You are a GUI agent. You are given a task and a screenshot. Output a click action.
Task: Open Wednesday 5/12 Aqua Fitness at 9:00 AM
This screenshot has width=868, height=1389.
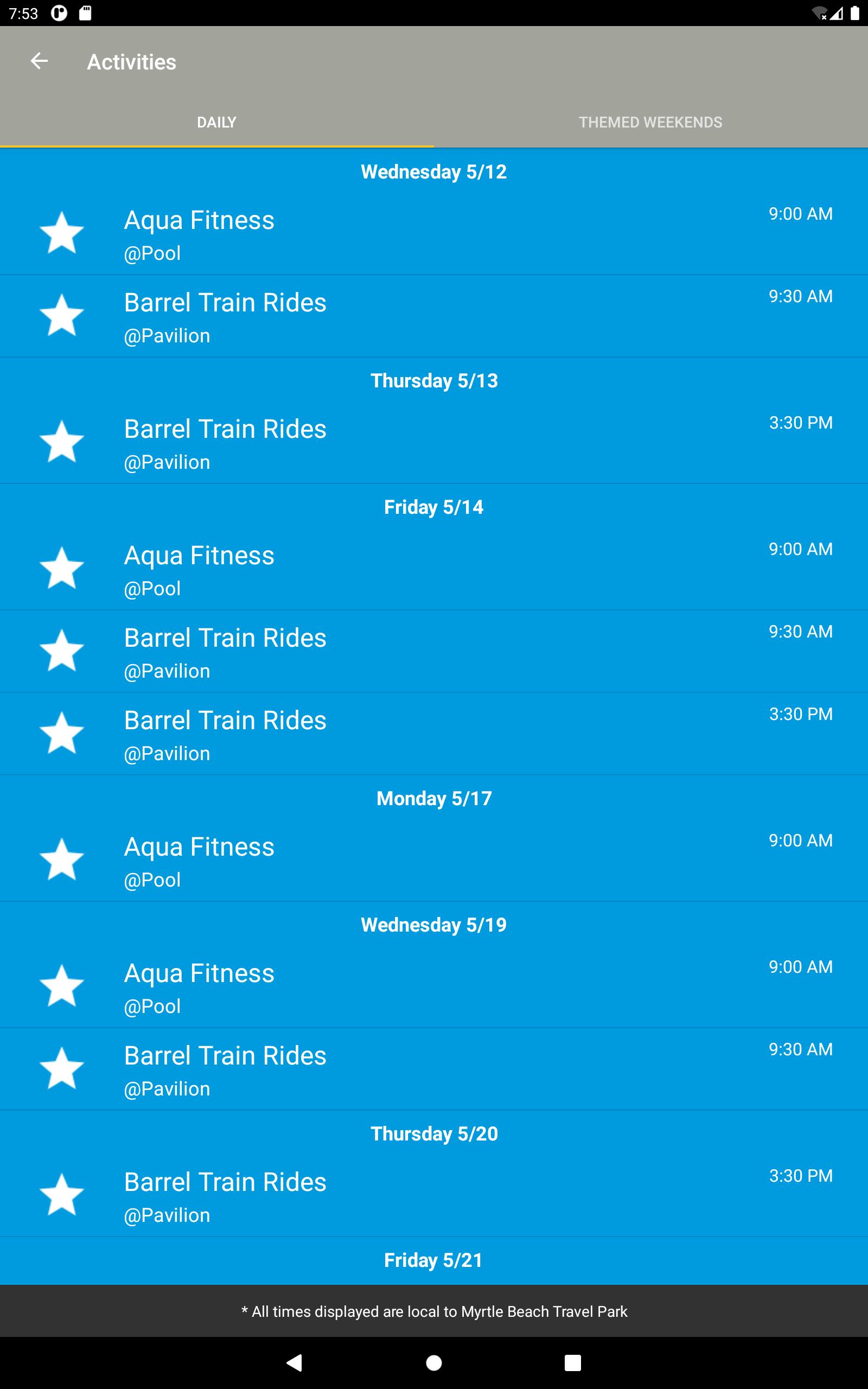pos(434,234)
